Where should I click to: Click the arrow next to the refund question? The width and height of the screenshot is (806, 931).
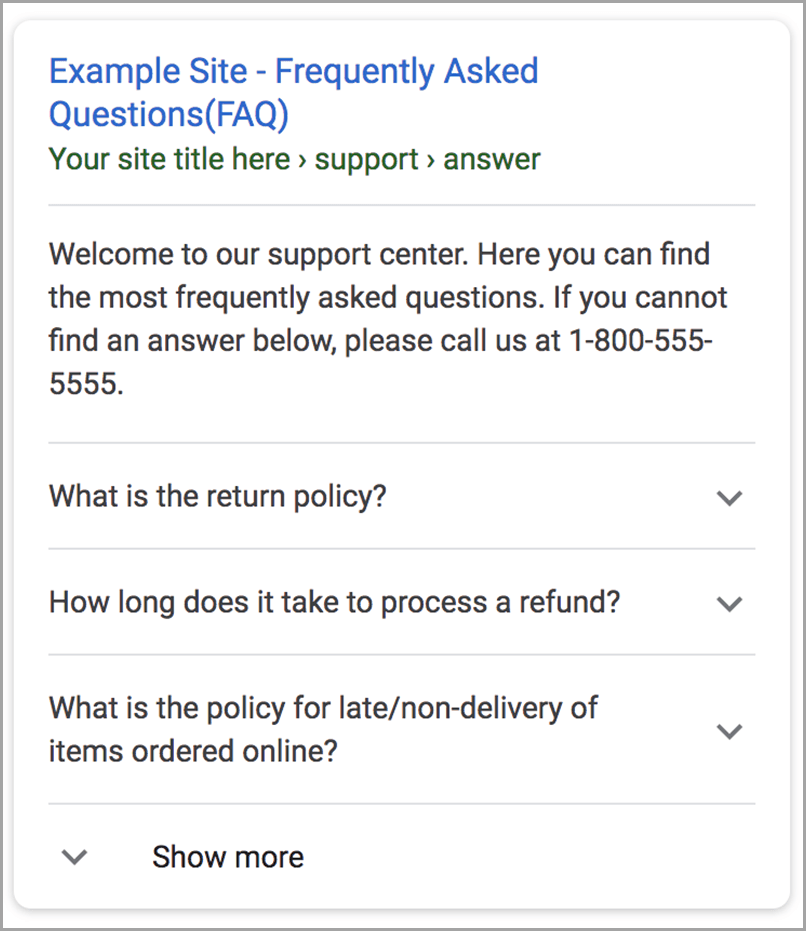(x=730, y=603)
